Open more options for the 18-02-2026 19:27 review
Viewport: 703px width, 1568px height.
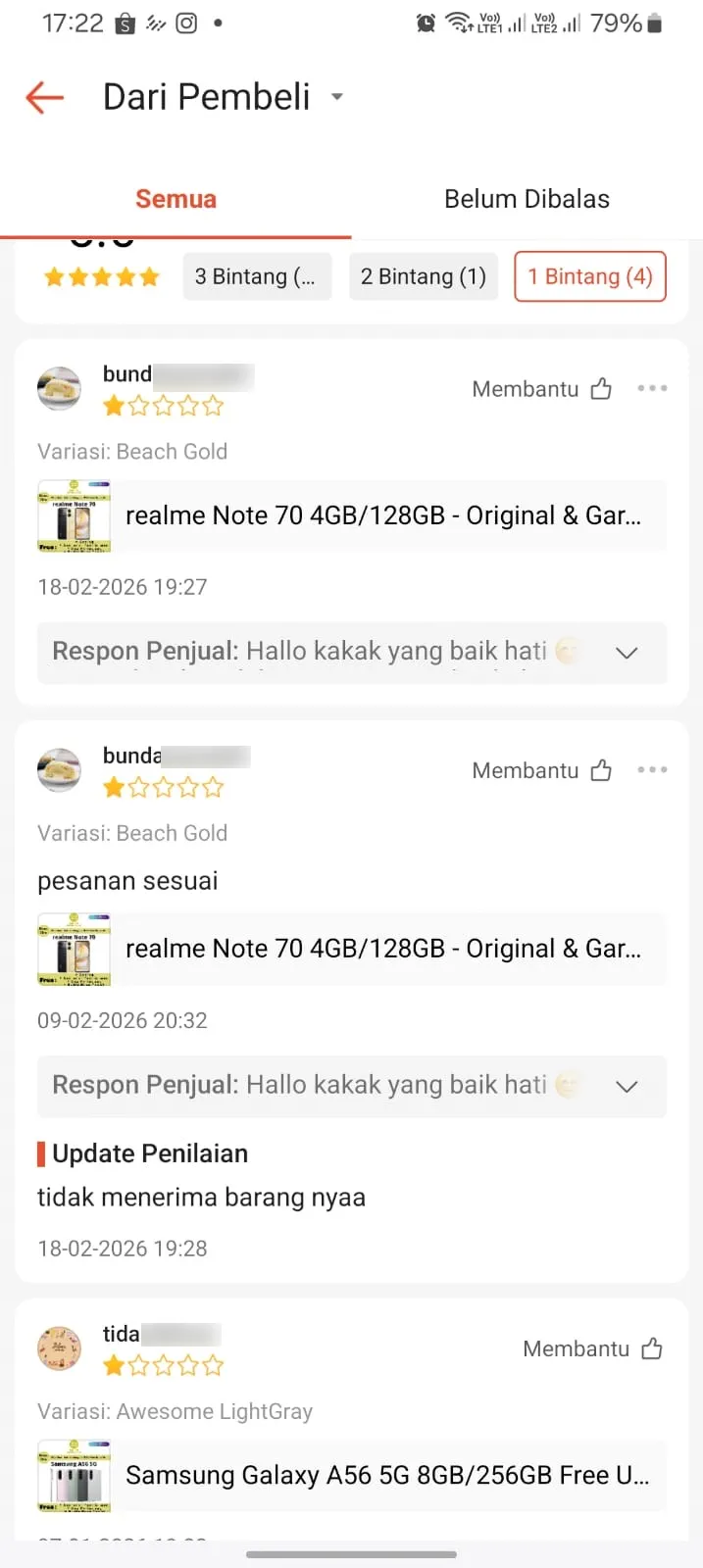[x=652, y=389]
